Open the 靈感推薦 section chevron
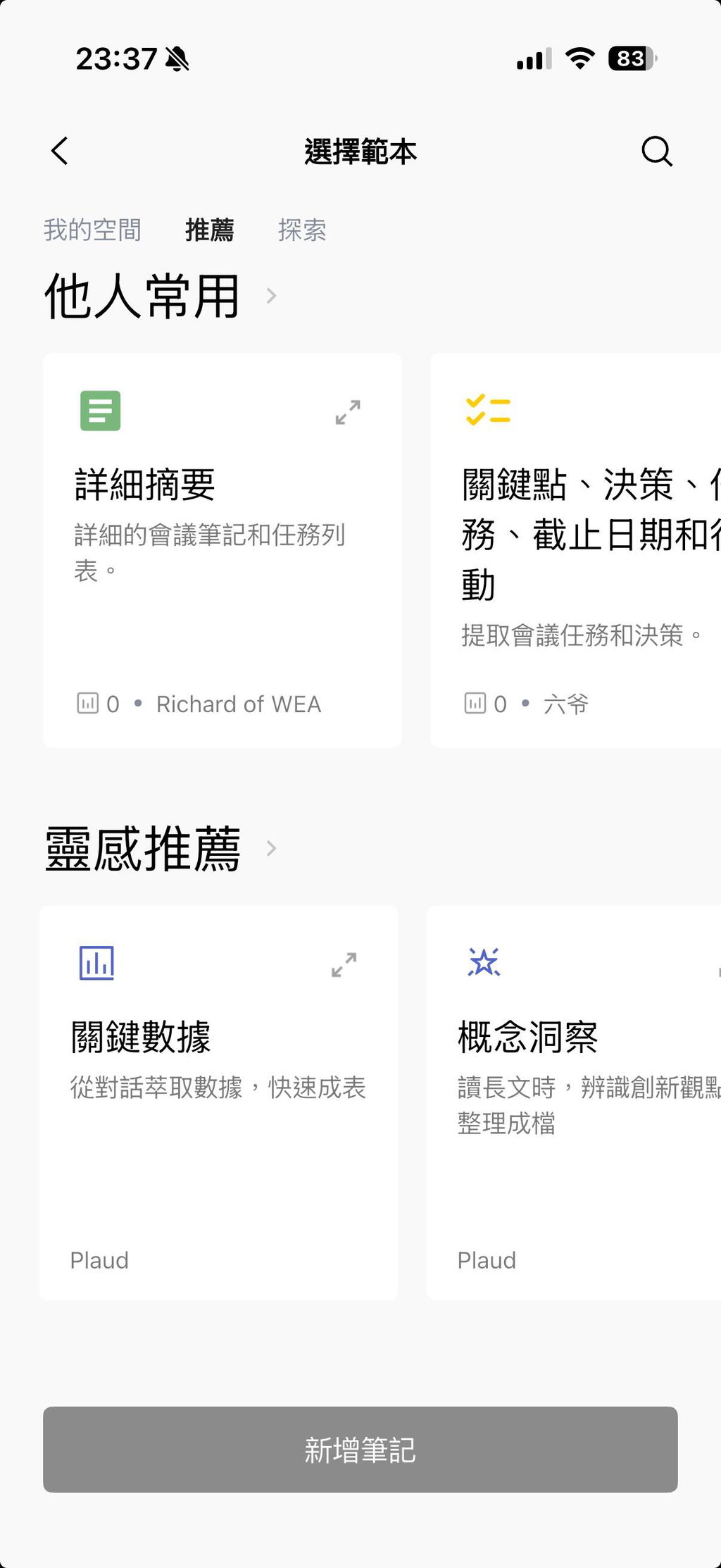 click(272, 848)
